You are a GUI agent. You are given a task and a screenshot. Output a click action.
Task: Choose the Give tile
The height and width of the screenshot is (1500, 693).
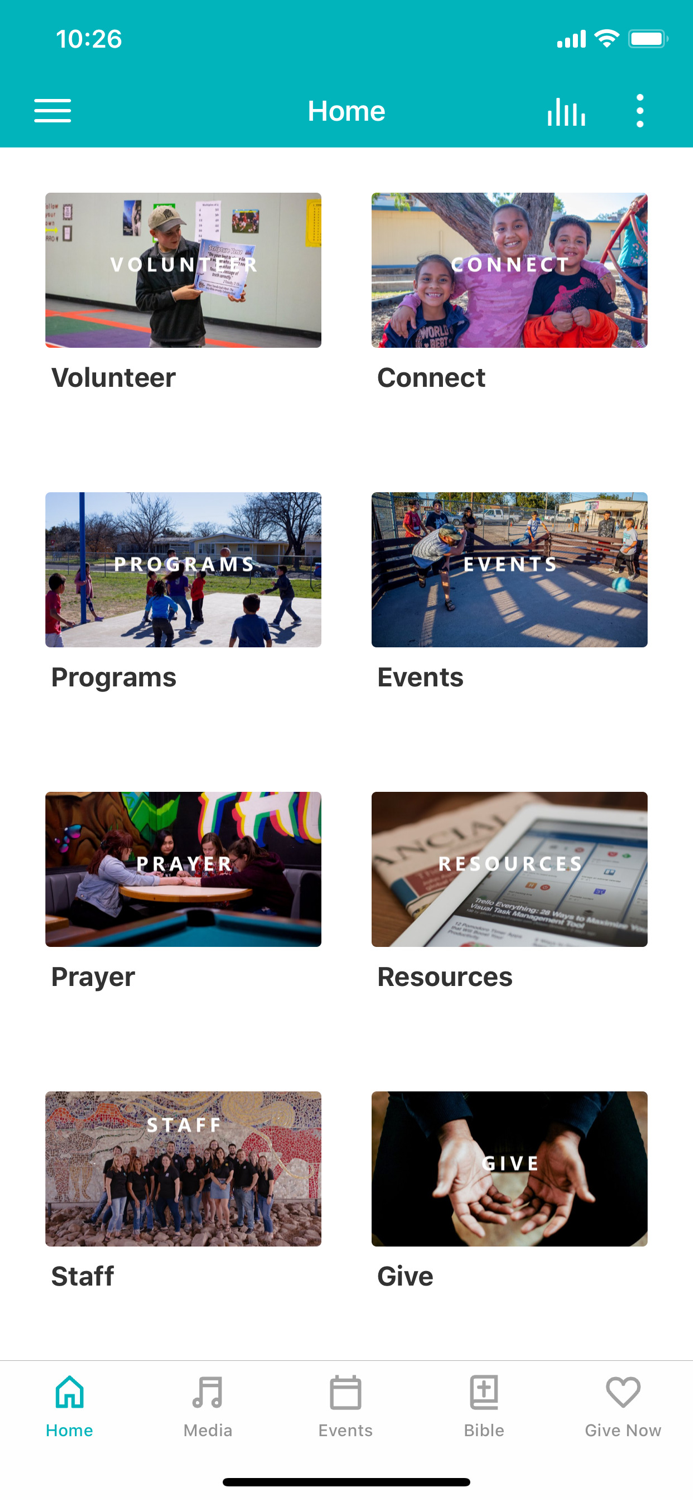pyautogui.click(x=509, y=1168)
